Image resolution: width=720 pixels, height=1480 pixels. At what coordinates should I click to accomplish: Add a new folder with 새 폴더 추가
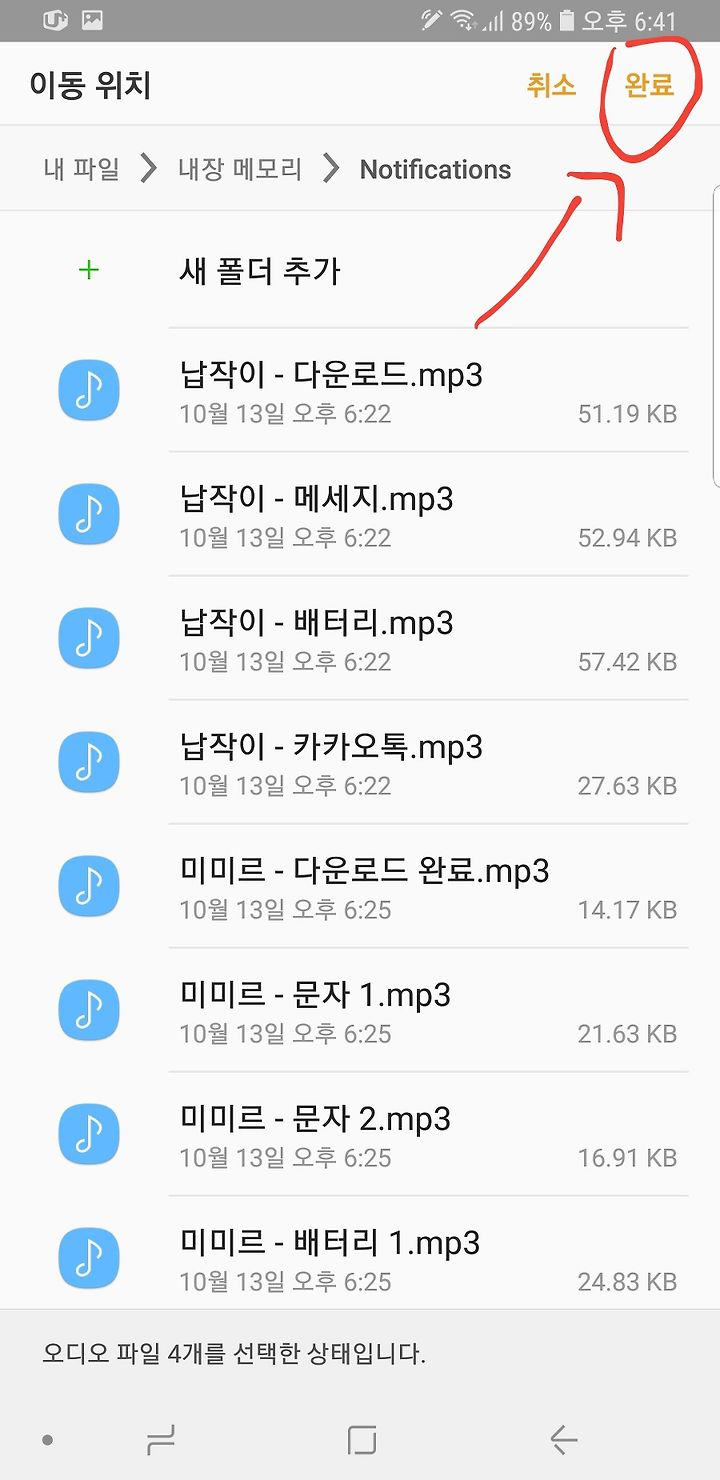360,270
